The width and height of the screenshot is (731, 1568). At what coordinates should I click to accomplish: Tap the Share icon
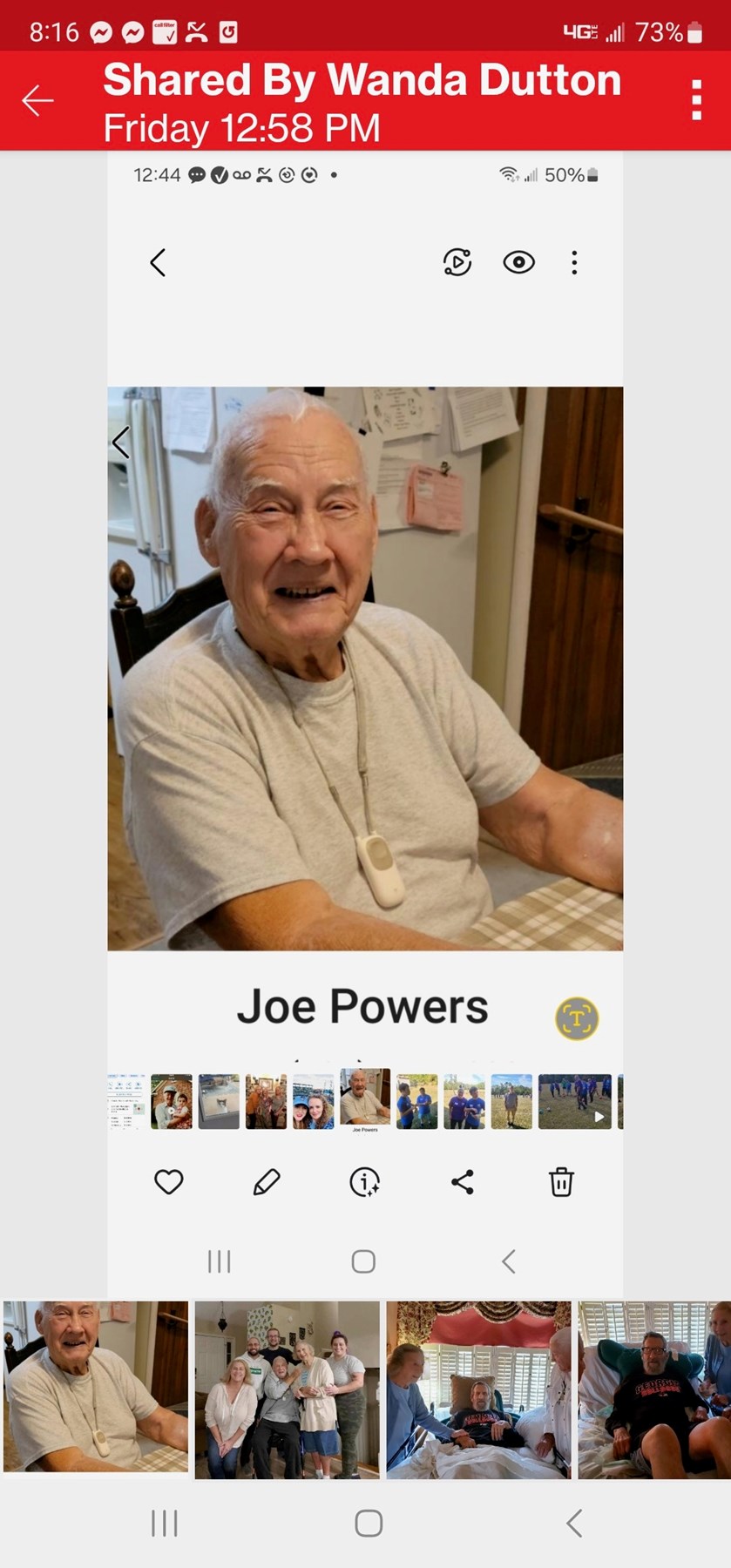pyautogui.click(x=463, y=1182)
